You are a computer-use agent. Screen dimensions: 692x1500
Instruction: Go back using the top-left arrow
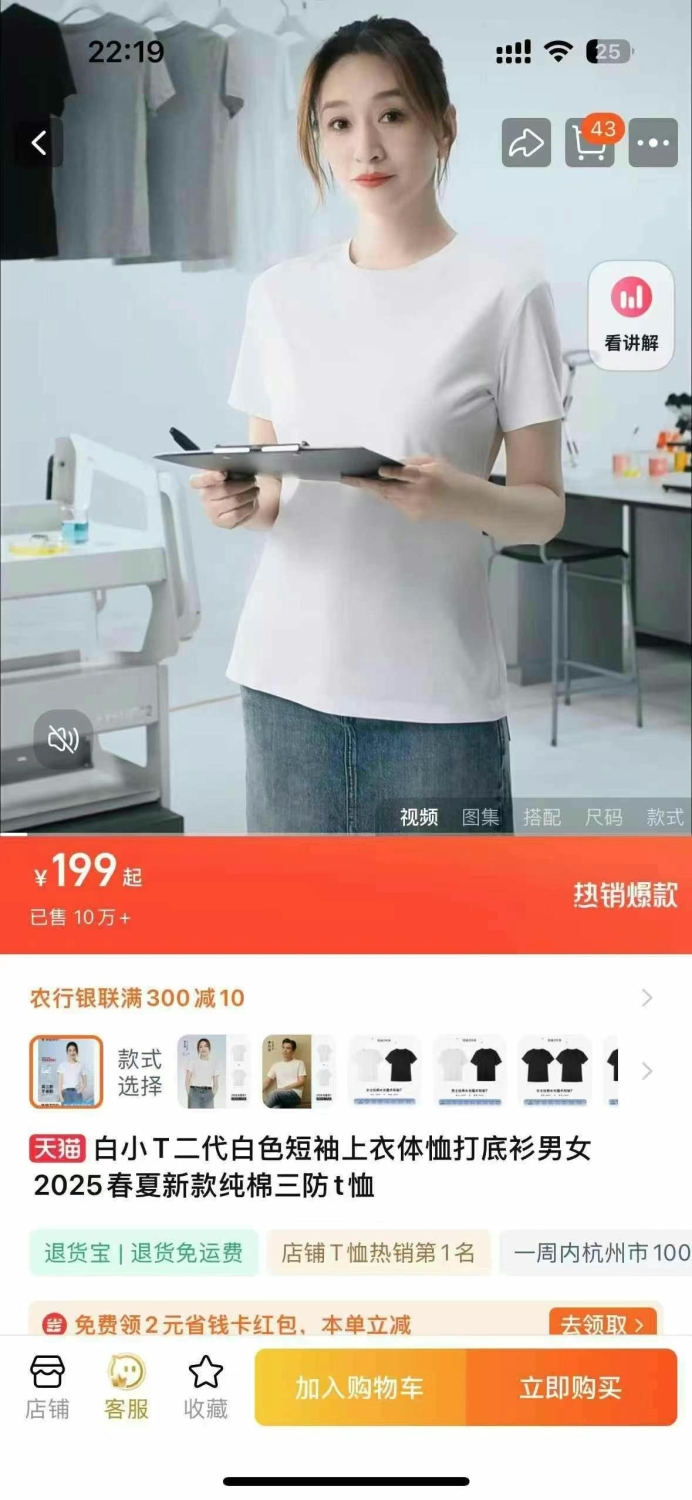click(39, 144)
